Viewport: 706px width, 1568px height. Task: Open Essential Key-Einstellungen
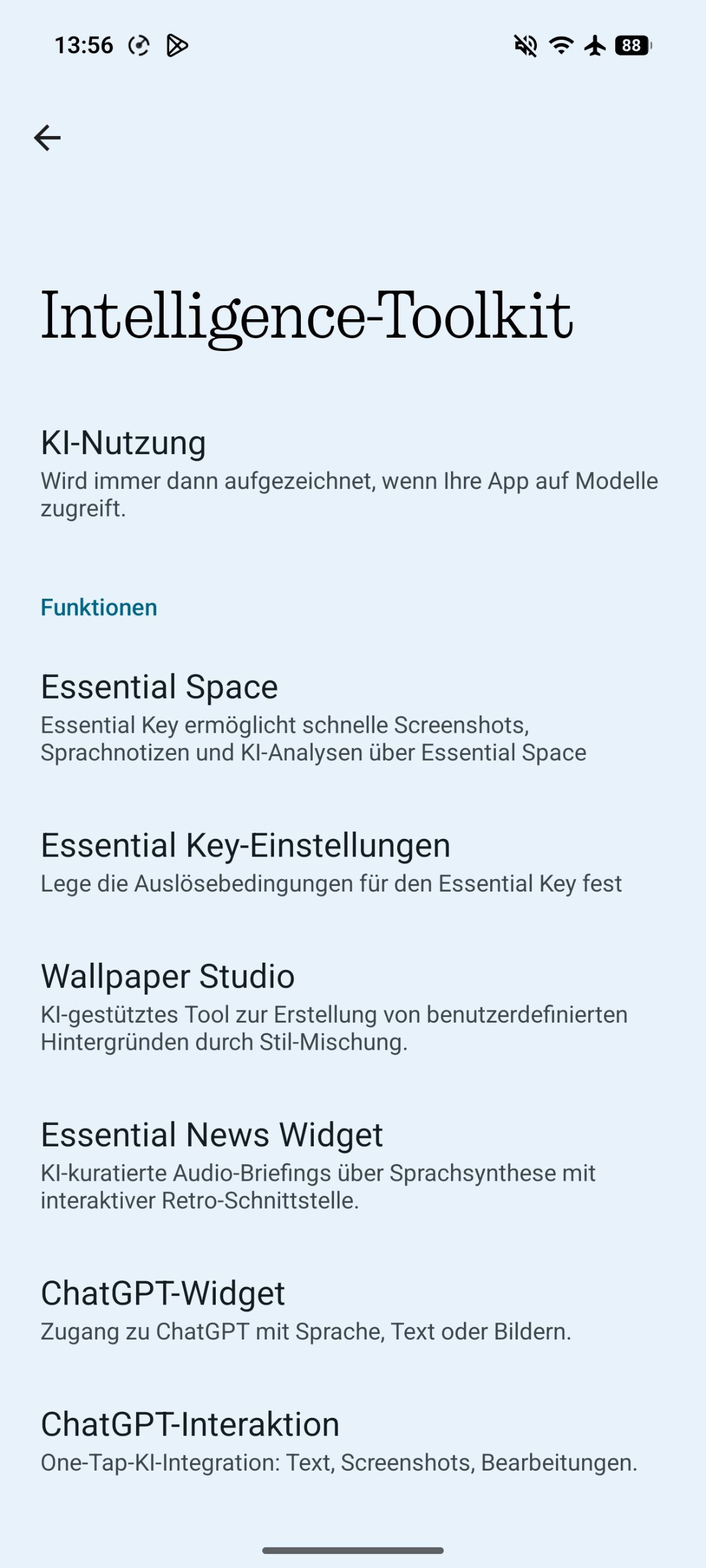(x=349, y=861)
